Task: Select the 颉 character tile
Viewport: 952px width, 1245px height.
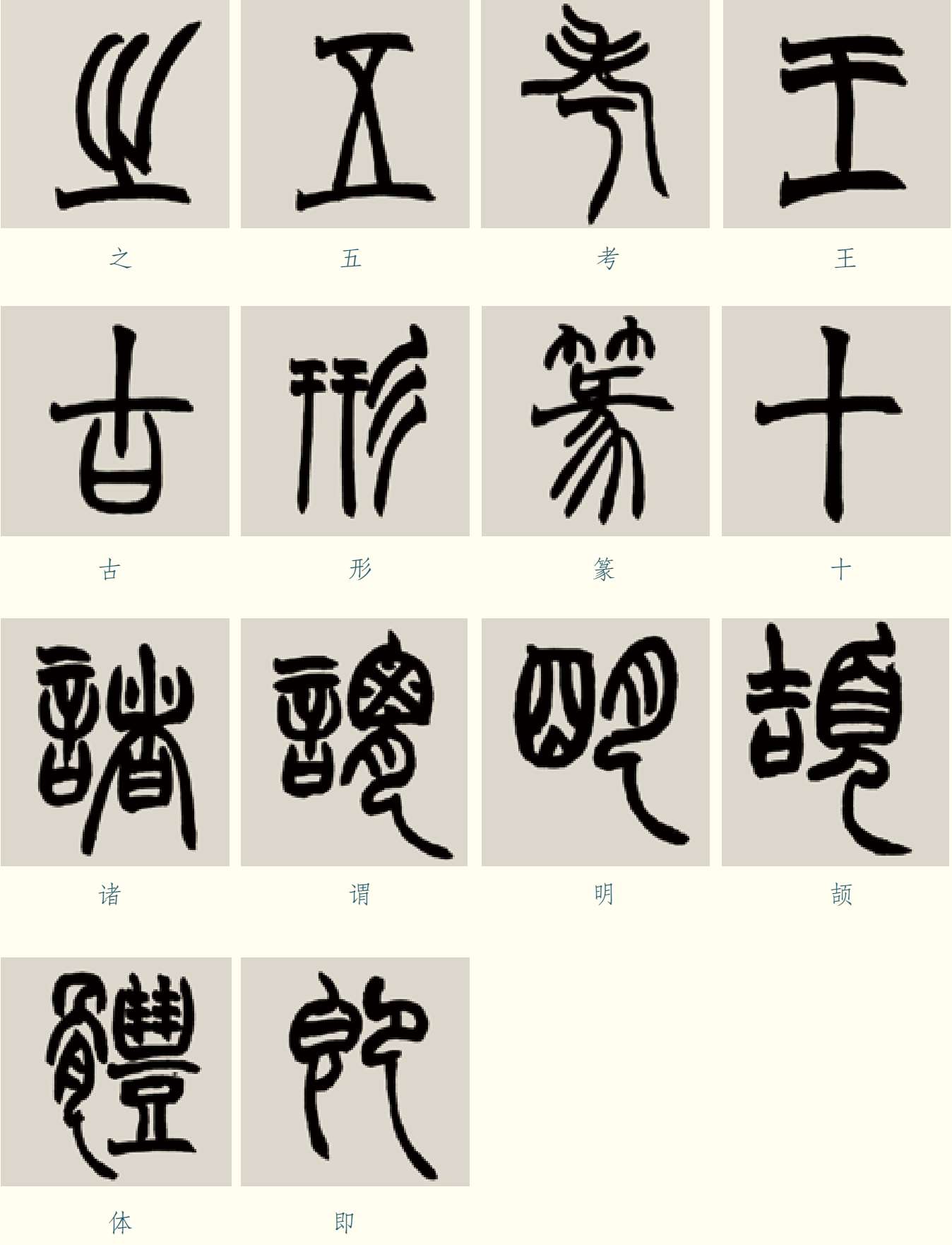Action: tap(836, 742)
